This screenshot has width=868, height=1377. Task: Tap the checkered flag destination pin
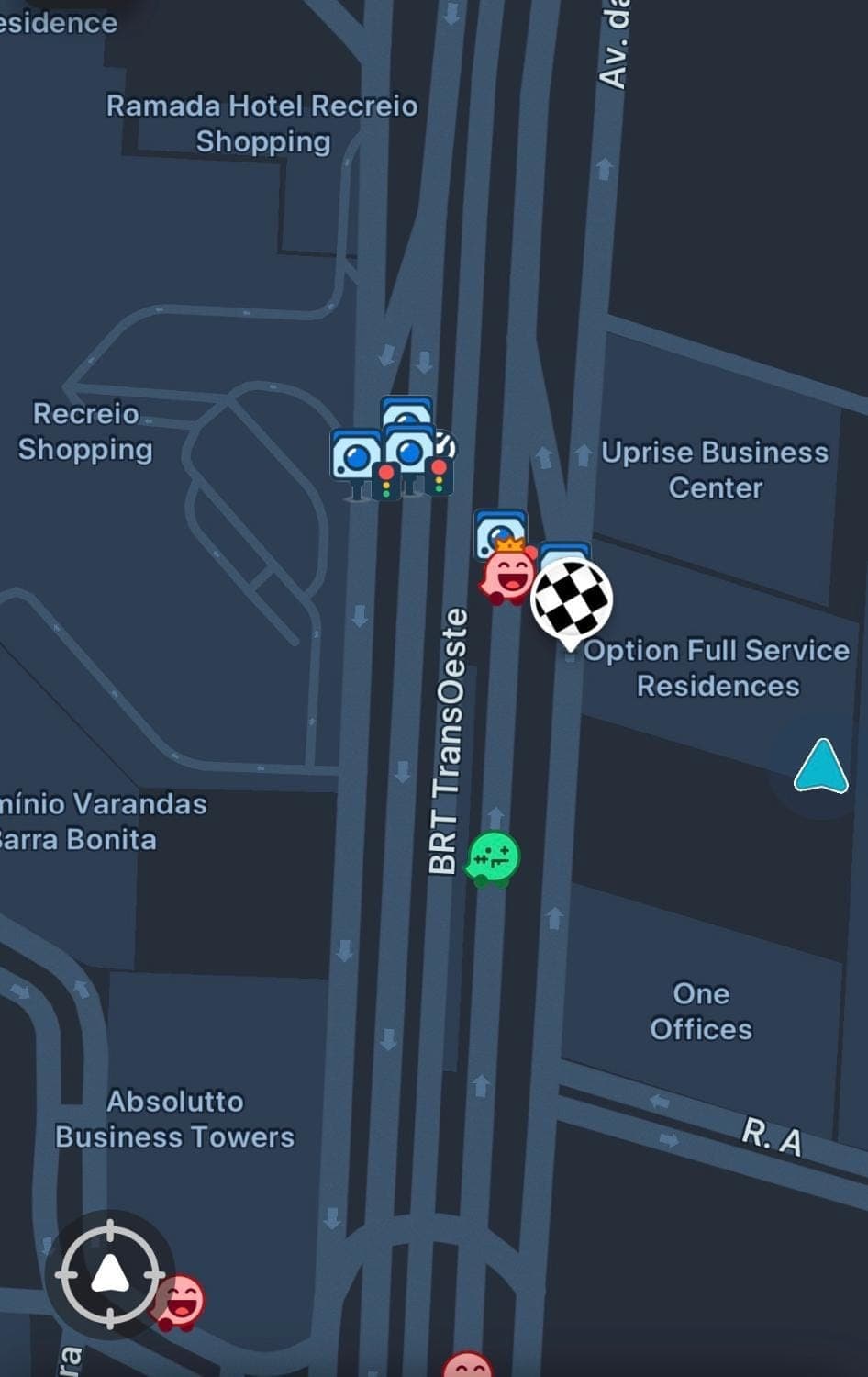point(573,599)
